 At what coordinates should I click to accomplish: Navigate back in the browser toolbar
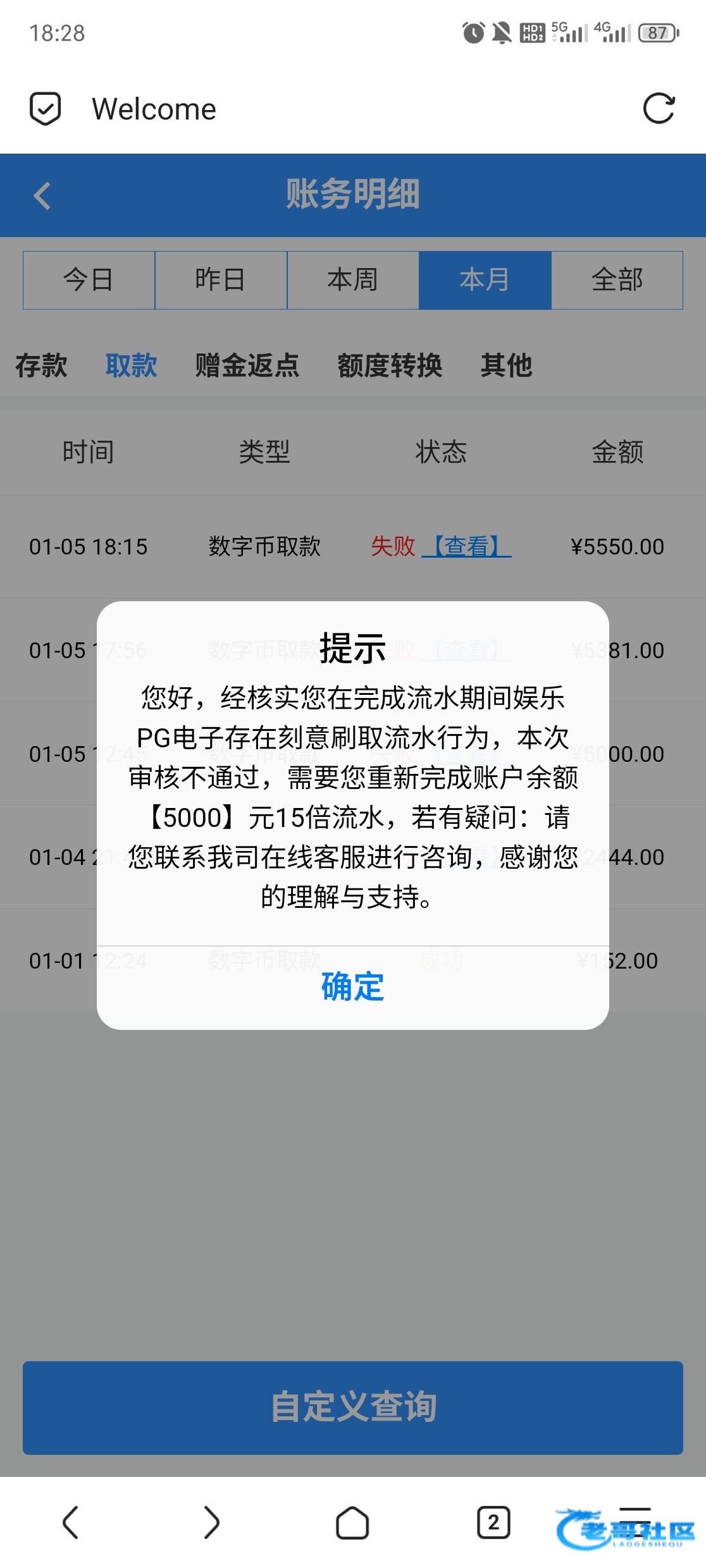click(70, 1522)
